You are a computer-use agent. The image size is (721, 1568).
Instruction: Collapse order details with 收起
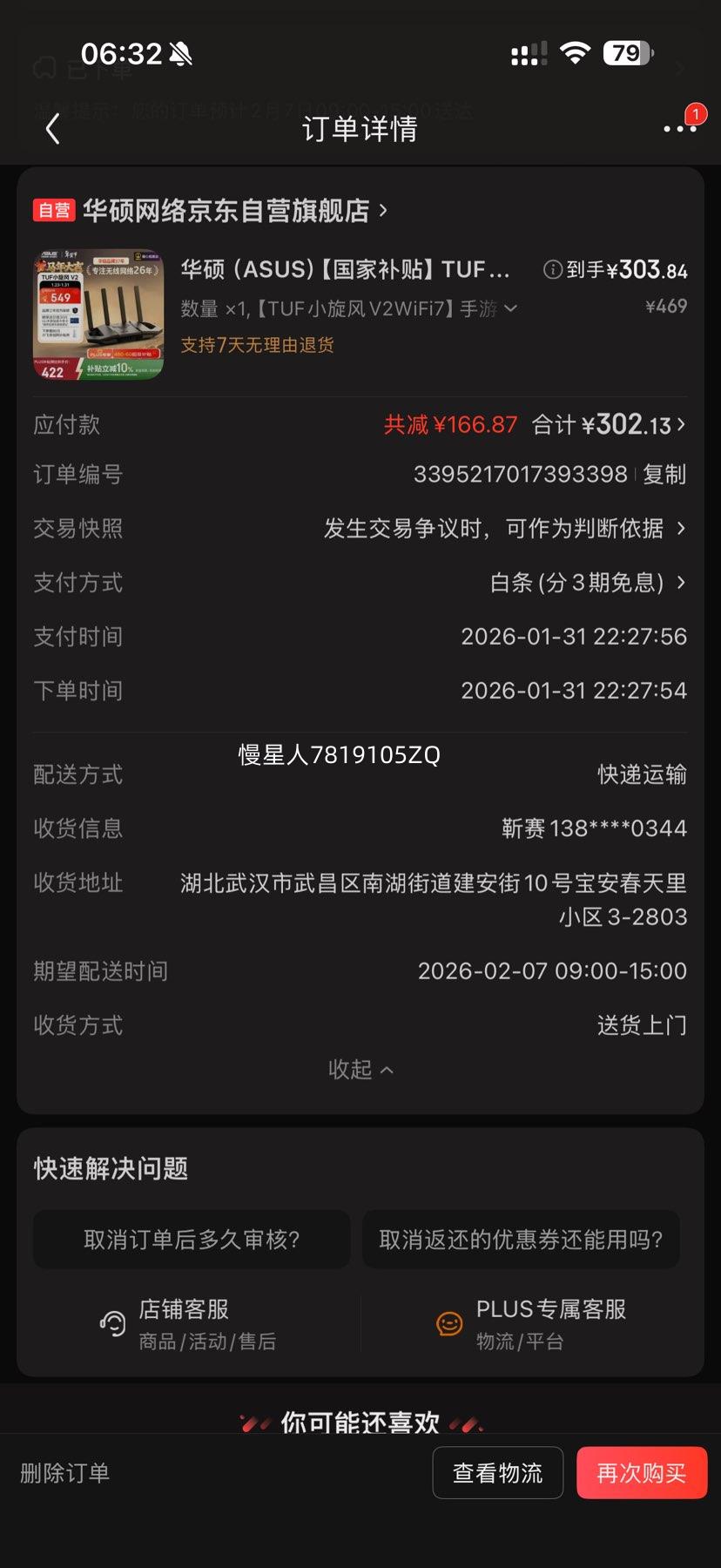[360, 1070]
